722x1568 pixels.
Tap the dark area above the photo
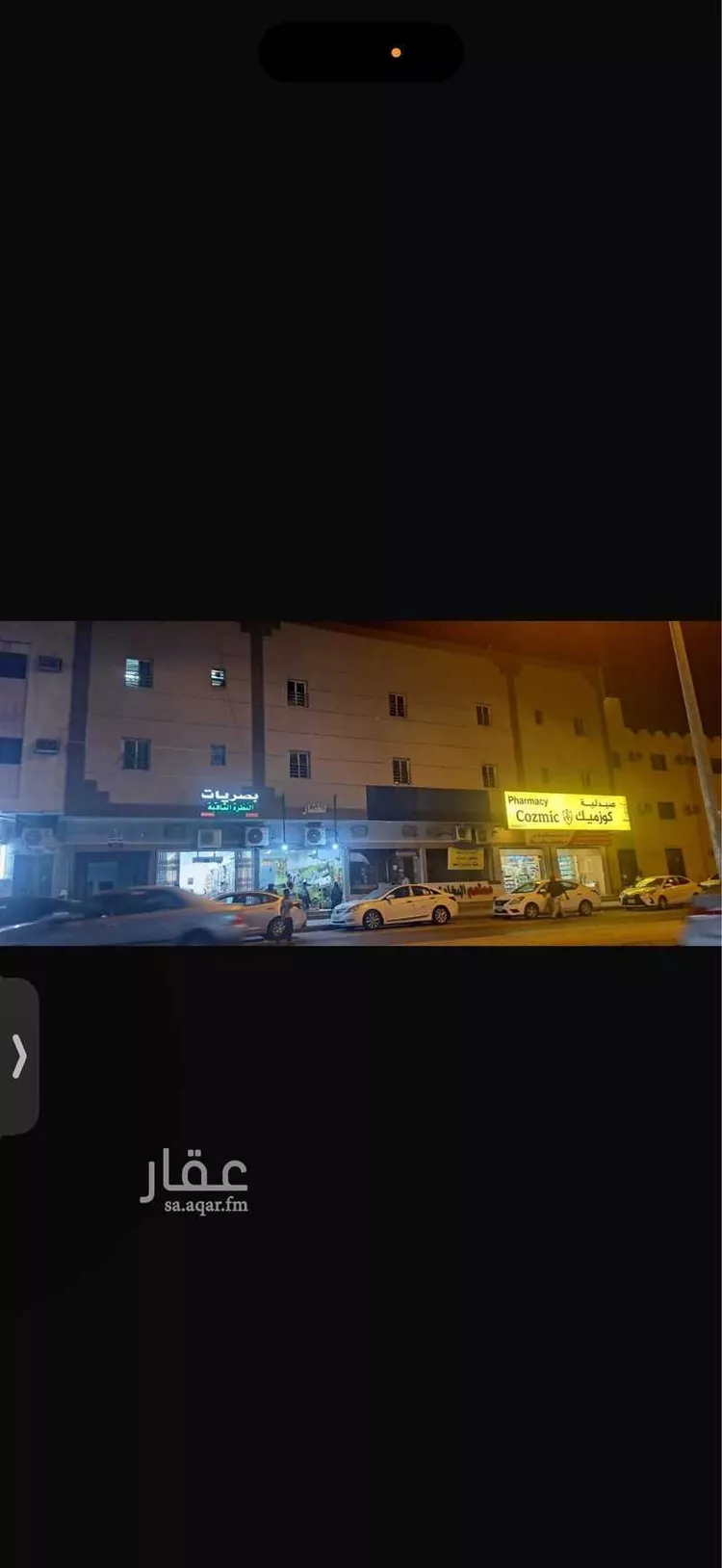[x=361, y=385]
